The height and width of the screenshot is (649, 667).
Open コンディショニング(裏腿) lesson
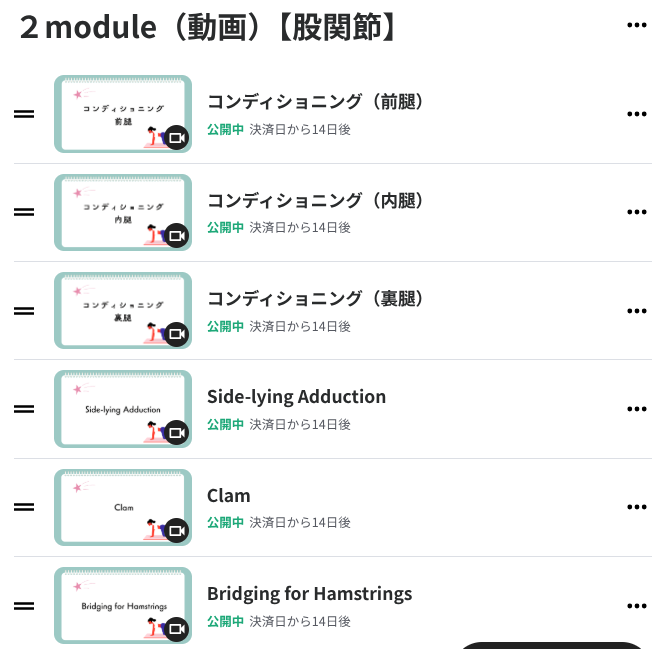pyautogui.click(x=316, y=298)
